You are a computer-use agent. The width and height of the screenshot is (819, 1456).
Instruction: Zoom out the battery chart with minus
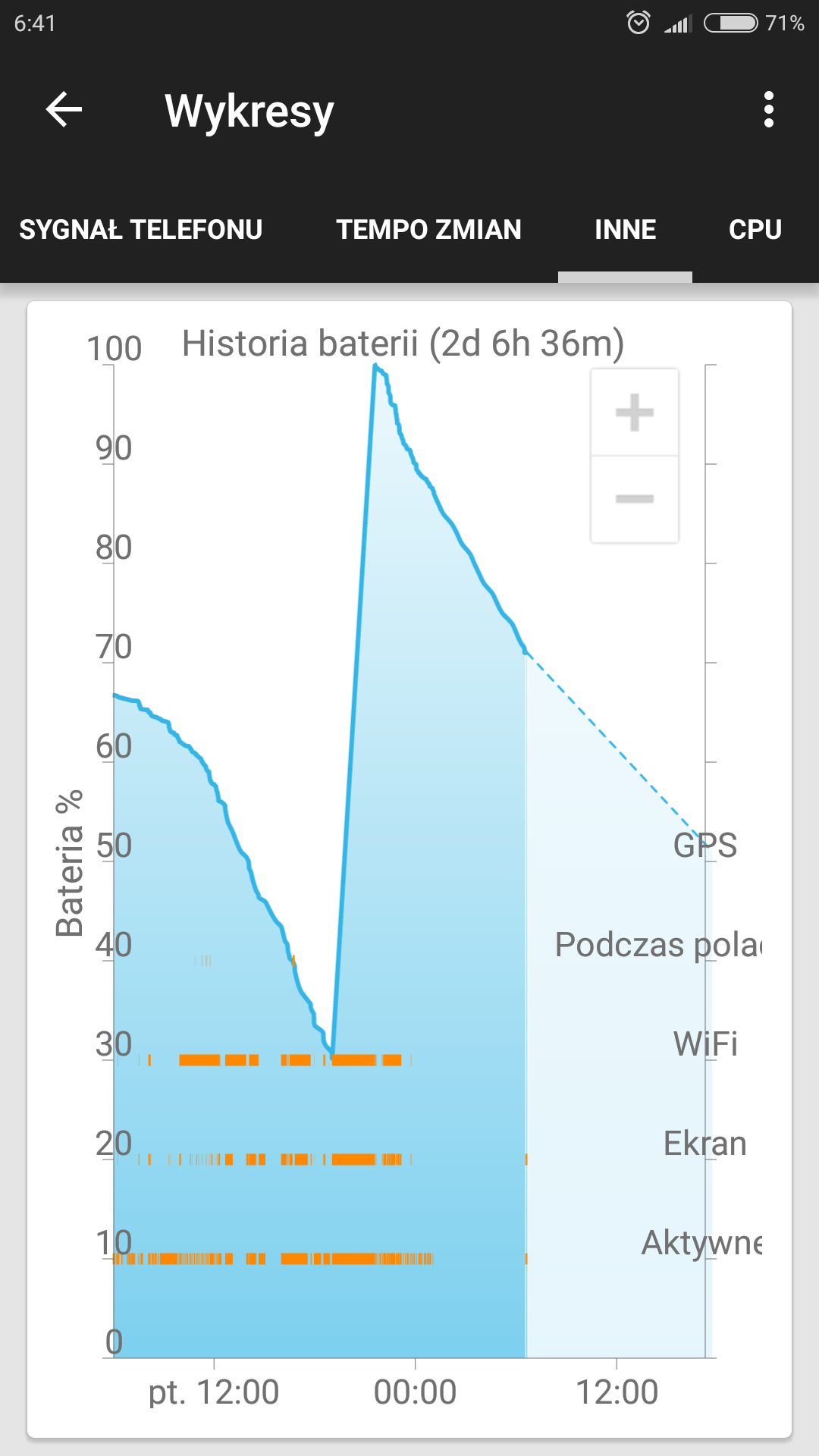(x=635, y=499)
